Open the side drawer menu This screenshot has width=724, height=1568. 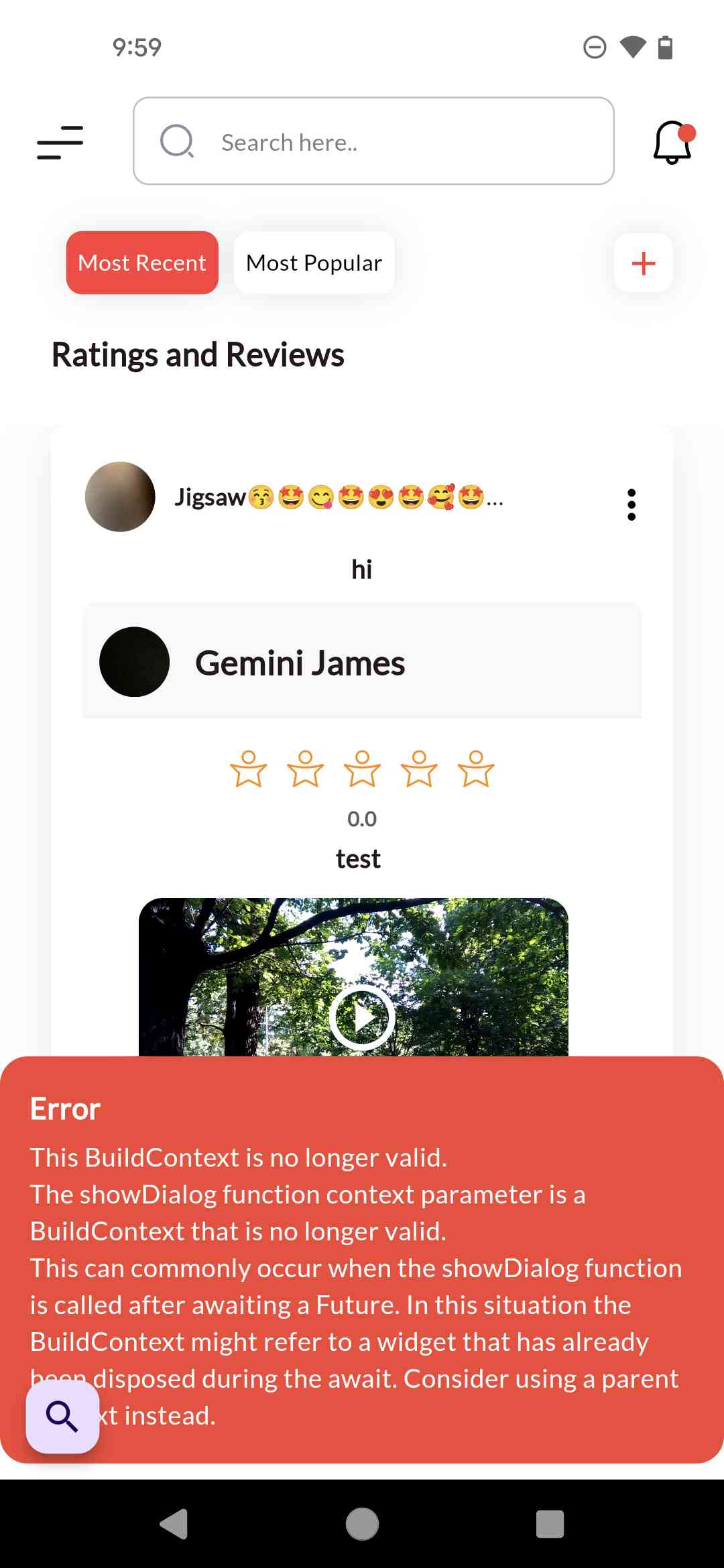coord(60,142)
